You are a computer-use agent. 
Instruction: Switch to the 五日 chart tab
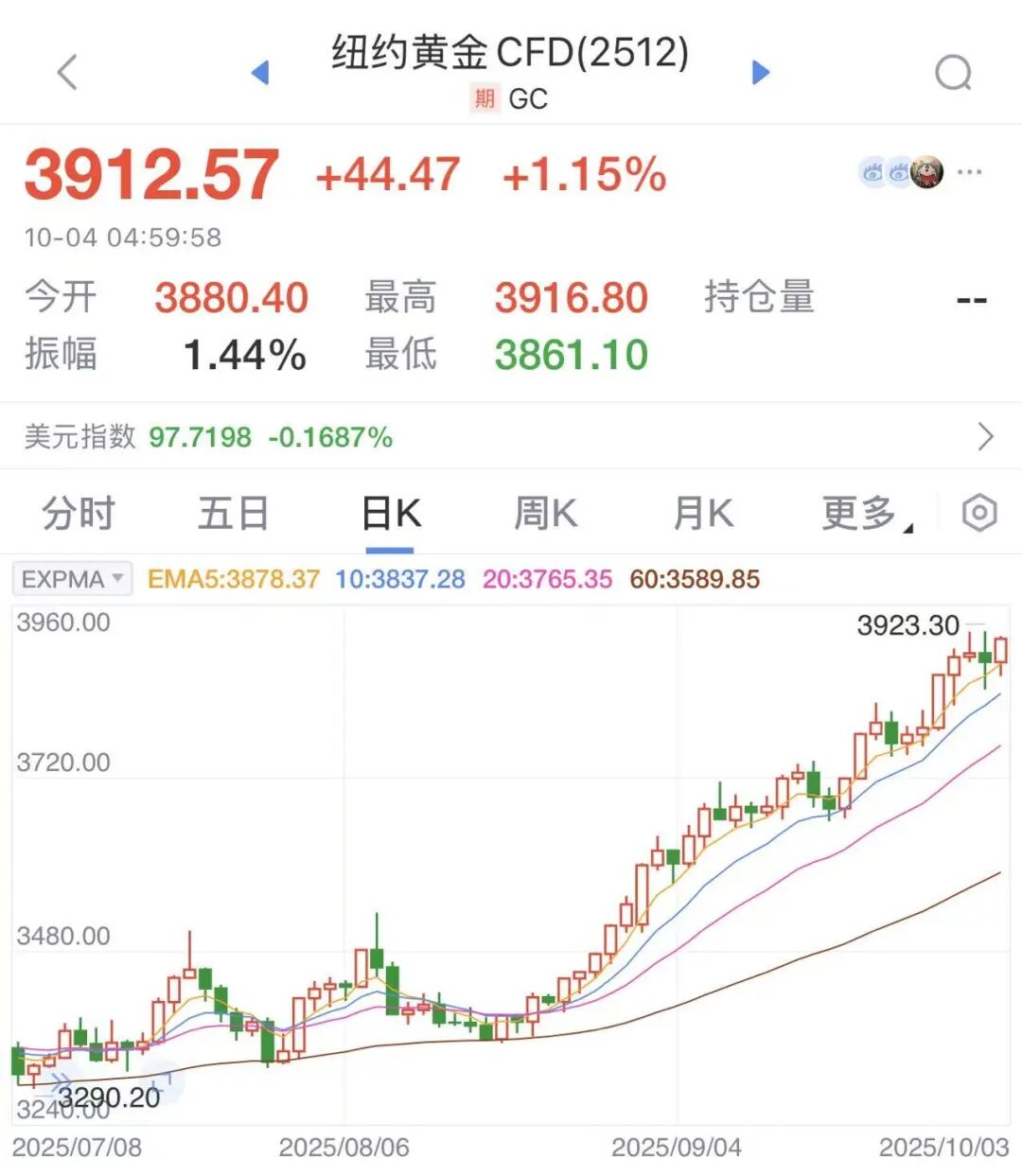[234, 514]
